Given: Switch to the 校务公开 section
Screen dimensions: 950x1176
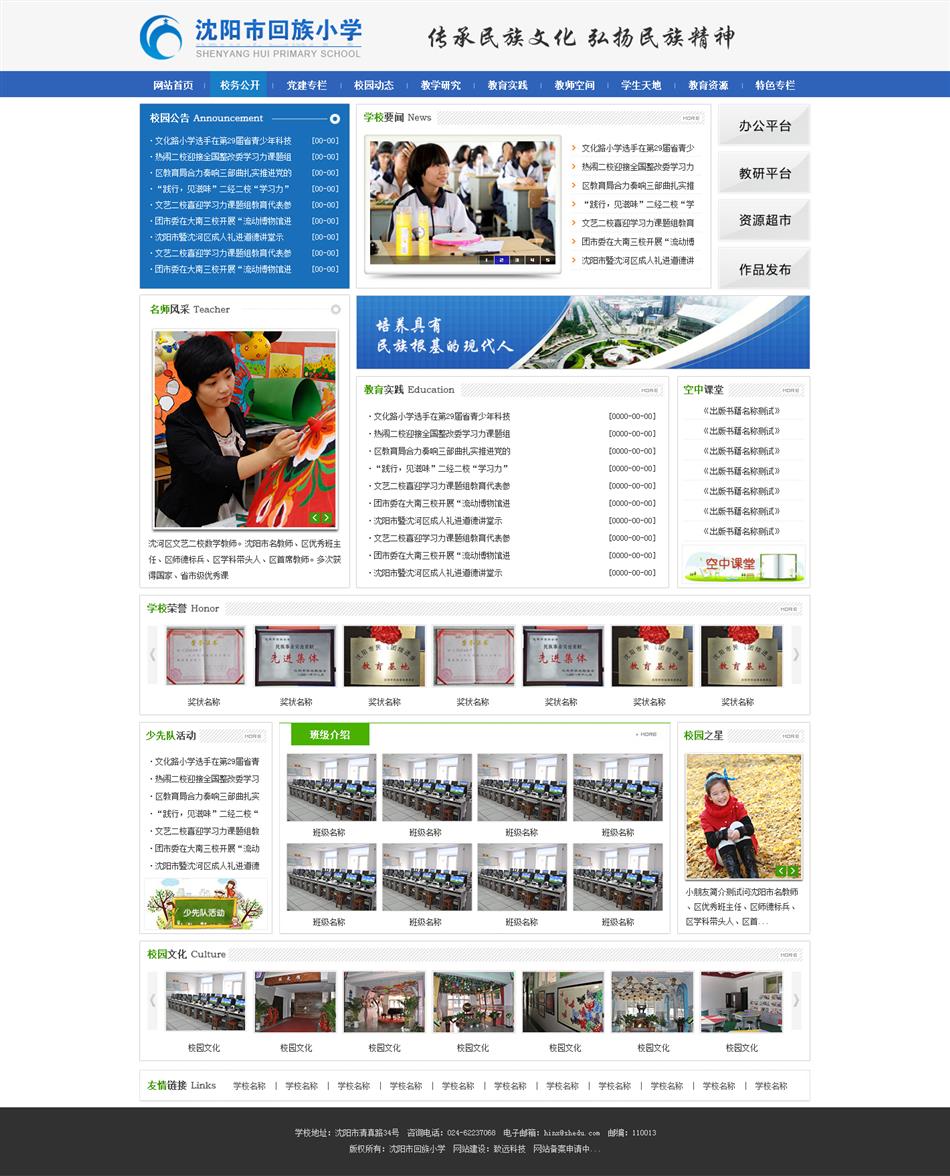Looking at the screenshot, I should coord(240,85).
